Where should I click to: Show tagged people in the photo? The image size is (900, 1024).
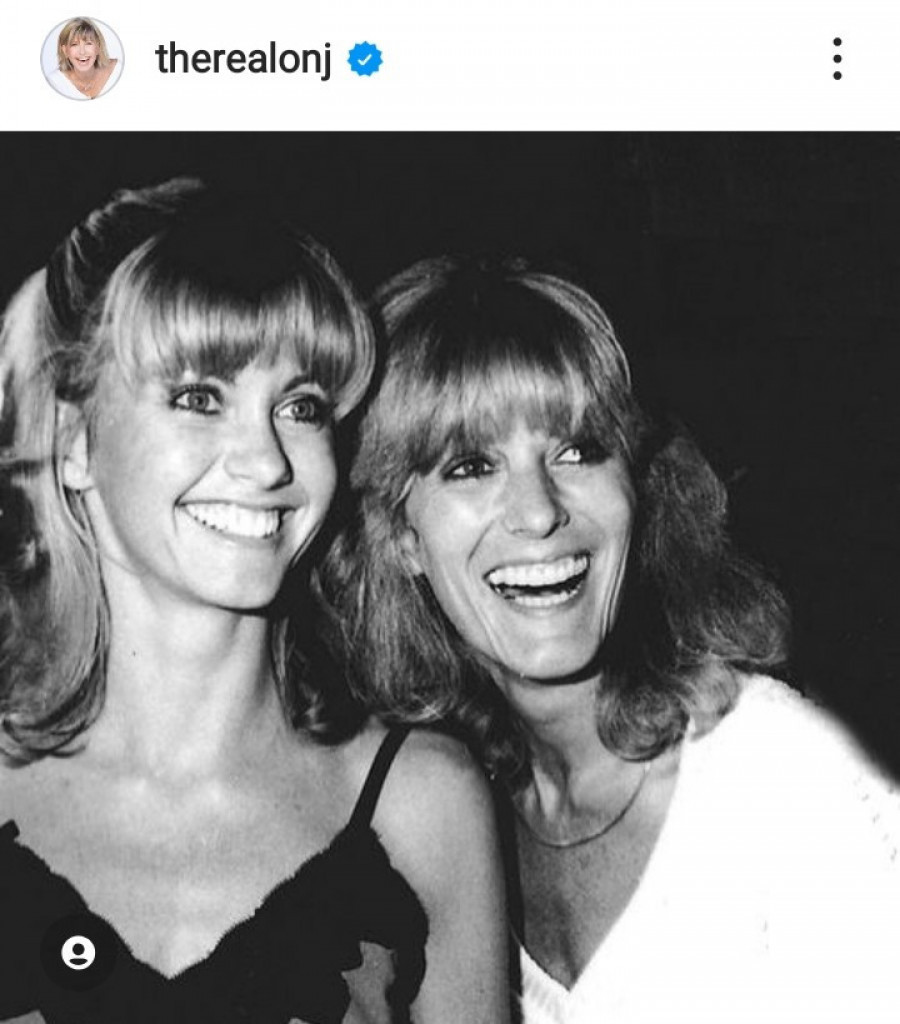[78, 952]
